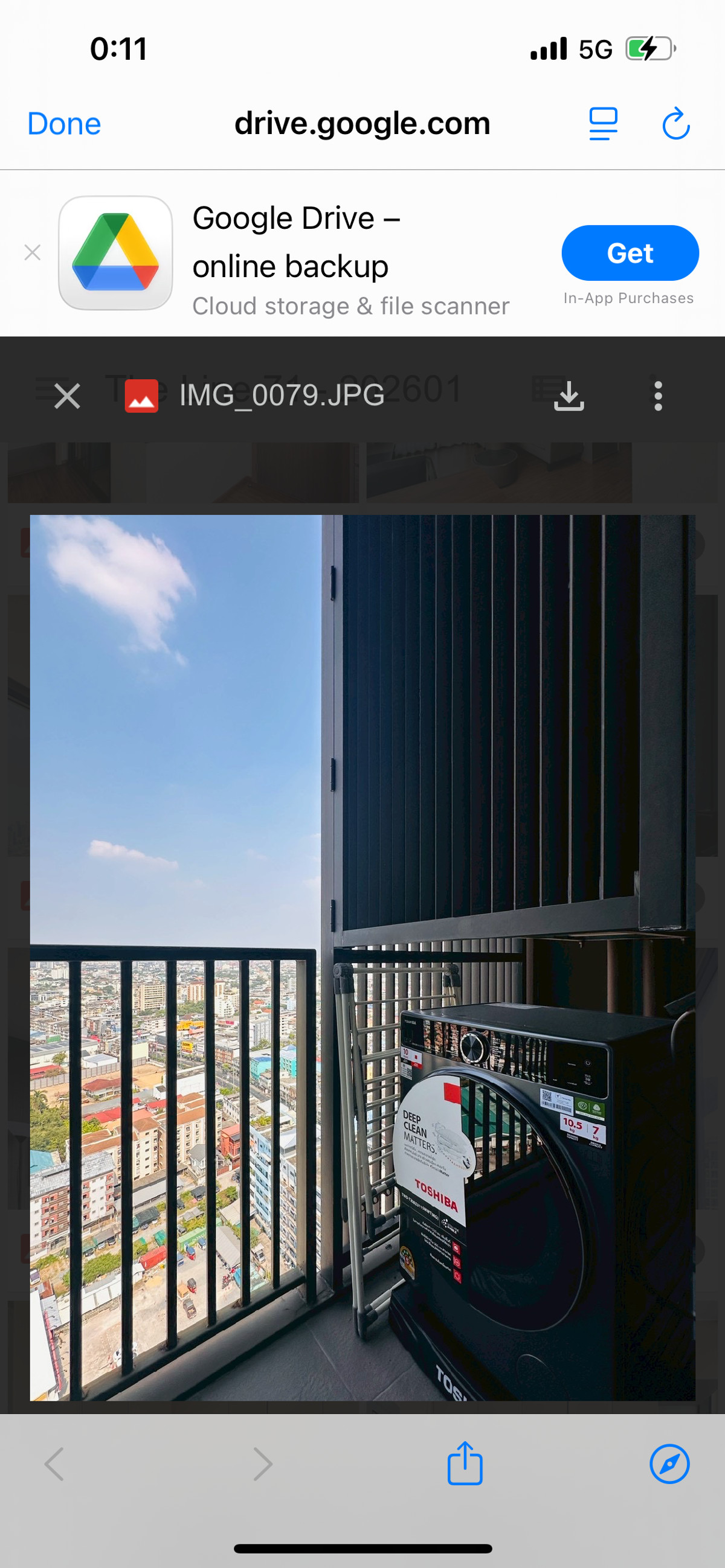The image size is (725, 1568).
Task: Dismiss the Google Drive app banner
Action: pos(33,252)
